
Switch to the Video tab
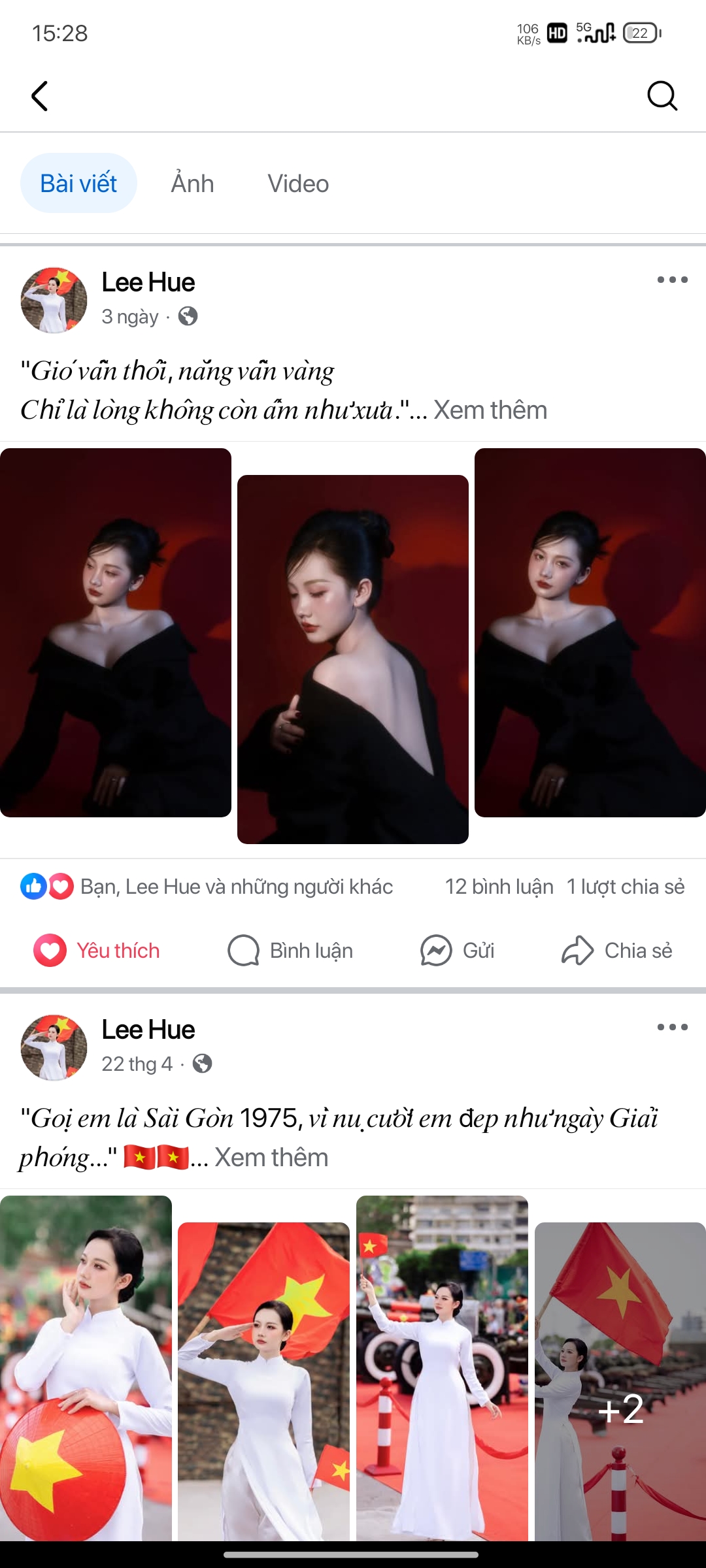(x=298, y=184)
